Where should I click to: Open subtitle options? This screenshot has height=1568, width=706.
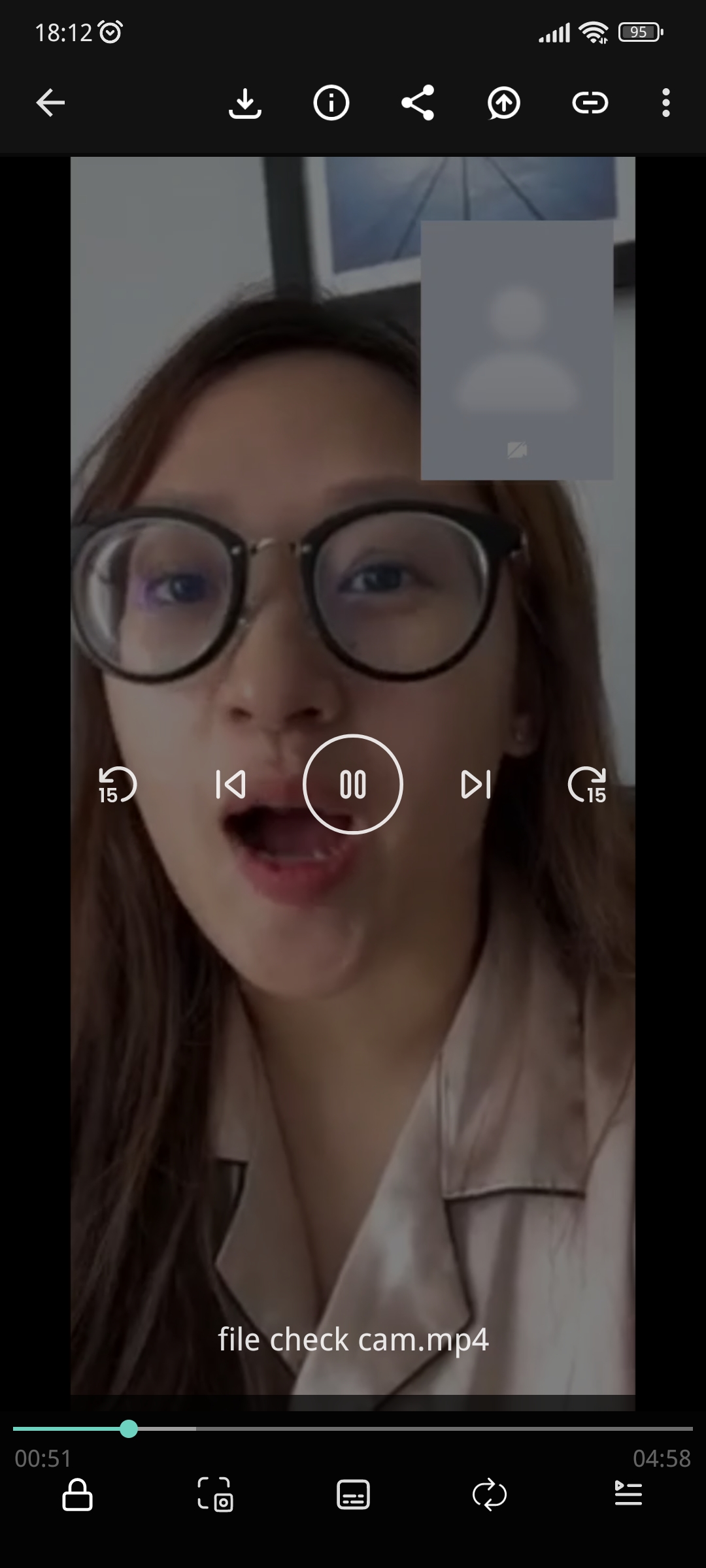(x=353, y=1494)
